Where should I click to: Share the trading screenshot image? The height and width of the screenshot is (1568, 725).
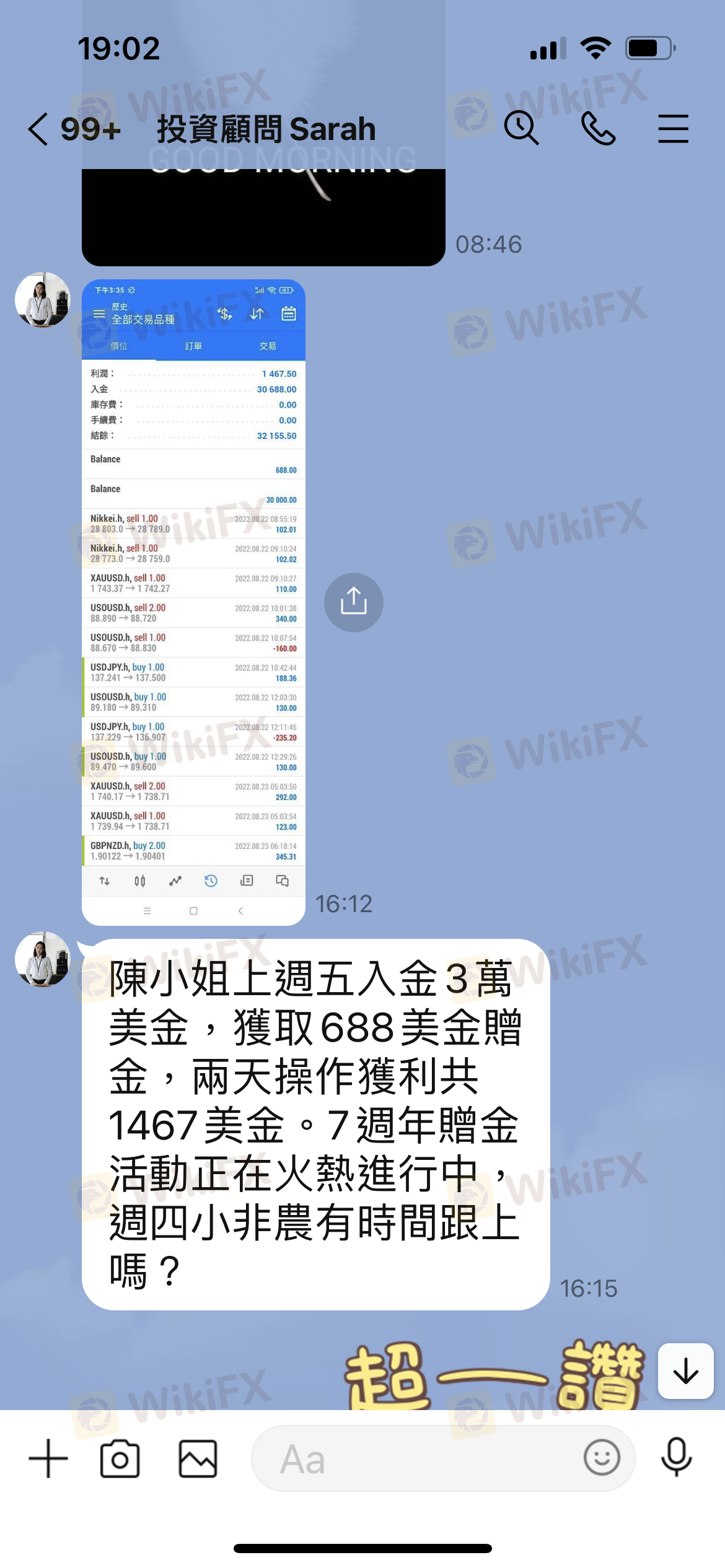point(353,602)
